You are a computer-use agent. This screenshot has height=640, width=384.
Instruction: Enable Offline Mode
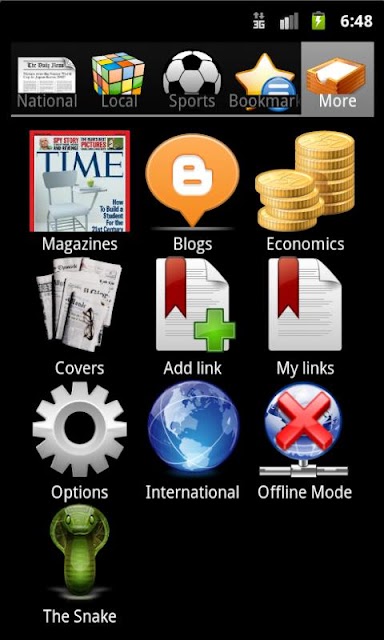305,441
